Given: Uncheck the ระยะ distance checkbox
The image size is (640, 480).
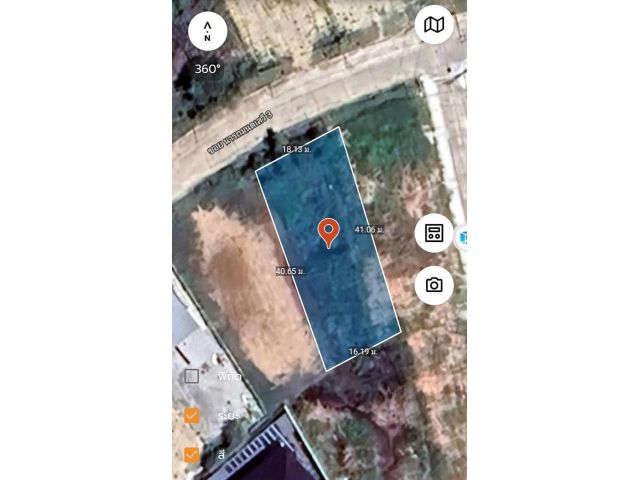Looking at the screenshot, I should click(191, 415).
